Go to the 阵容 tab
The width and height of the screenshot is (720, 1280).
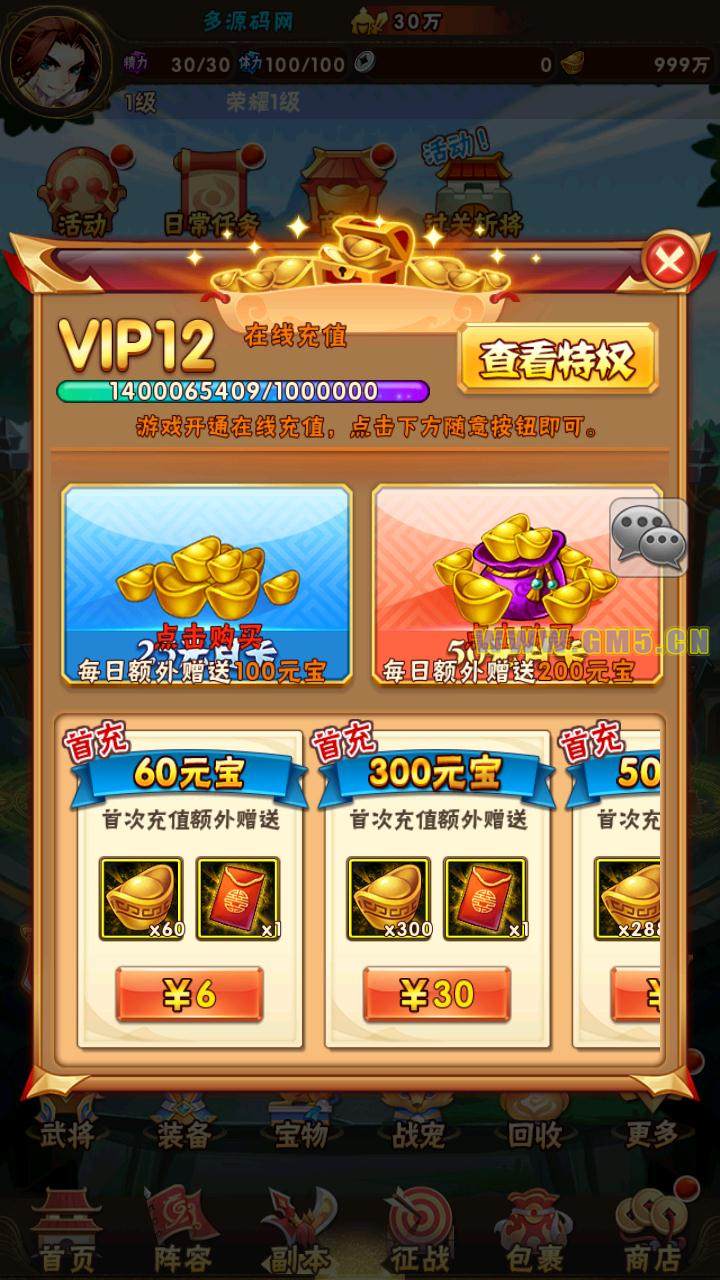tap(181, 1230)
